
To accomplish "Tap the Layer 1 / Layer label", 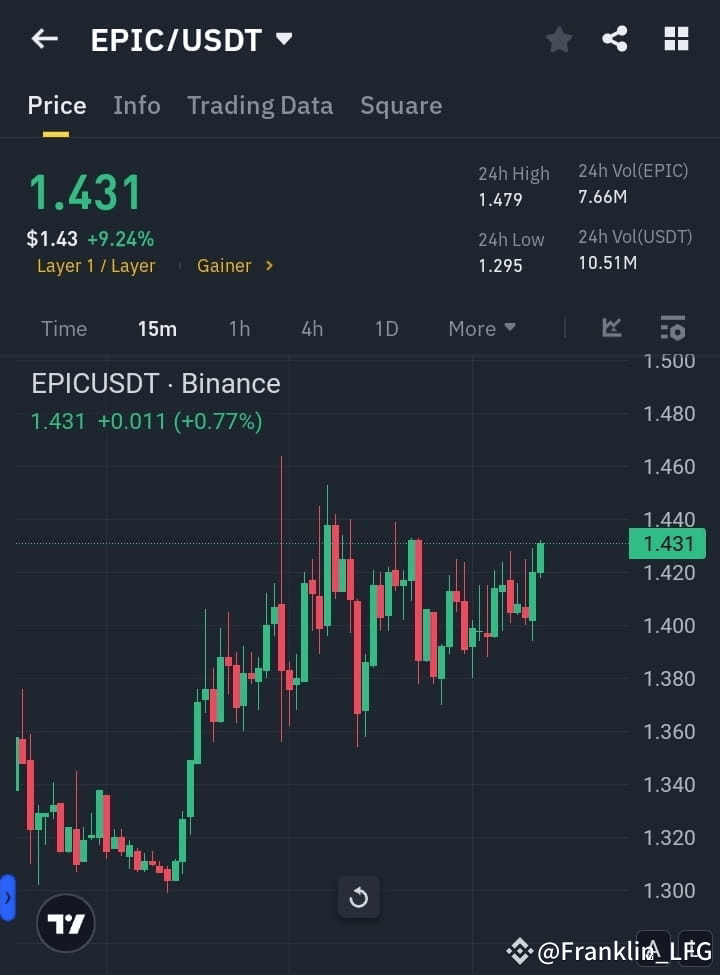I will pos(96,266).
